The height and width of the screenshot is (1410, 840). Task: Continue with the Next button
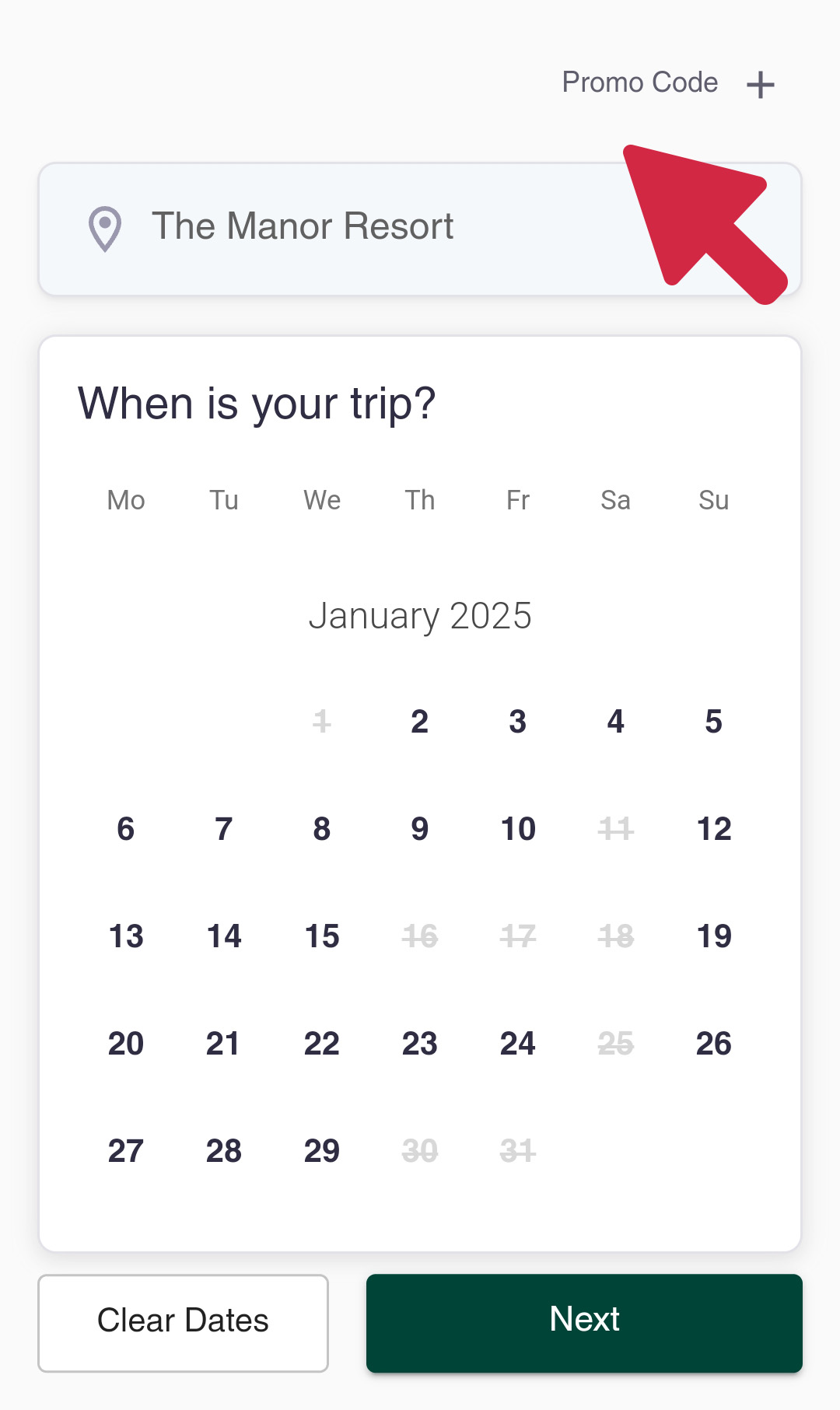point(584,1323)
